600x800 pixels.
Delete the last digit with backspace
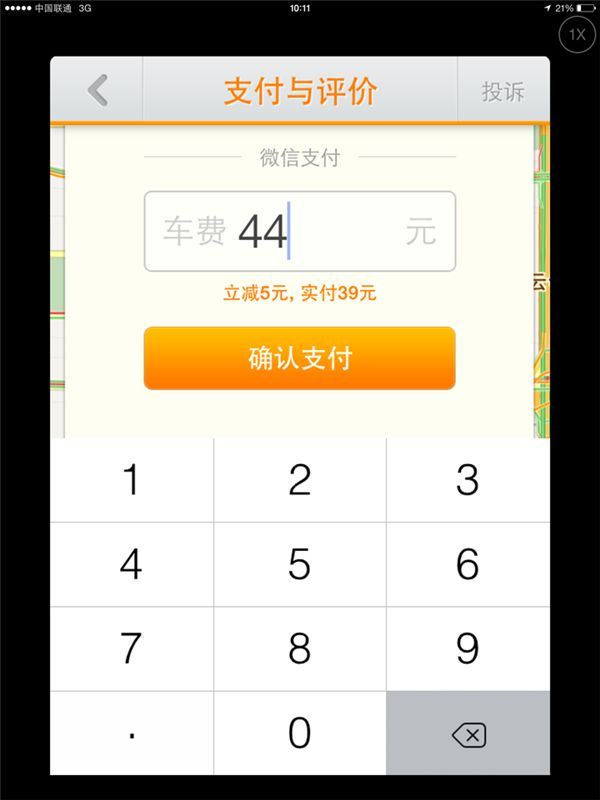(467, 735)
